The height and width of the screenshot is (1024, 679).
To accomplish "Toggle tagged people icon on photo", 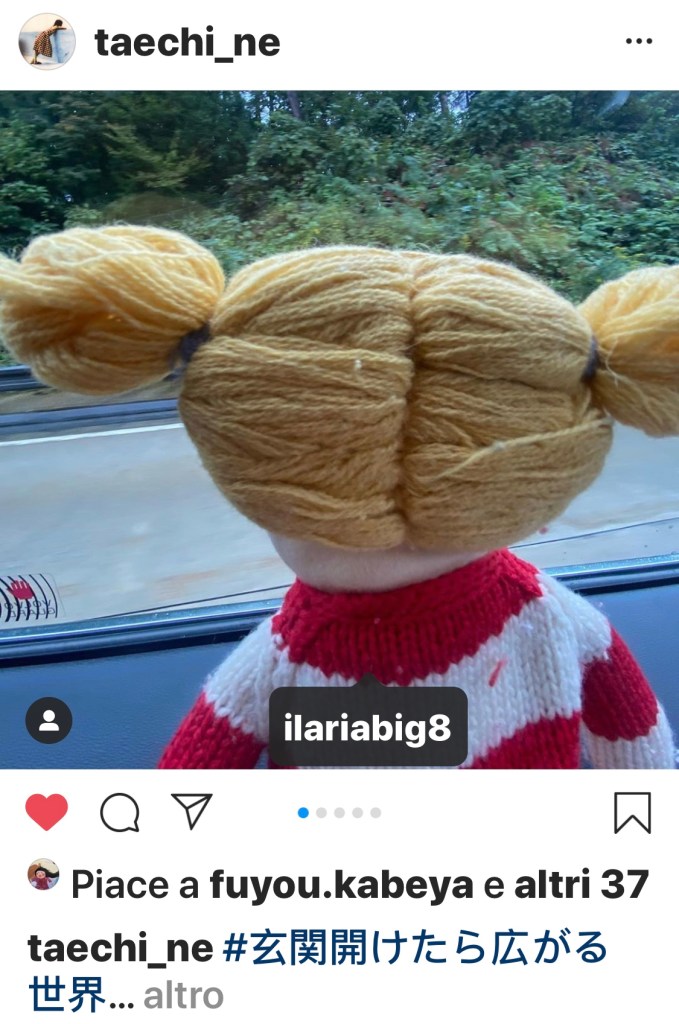I will 49,720.
